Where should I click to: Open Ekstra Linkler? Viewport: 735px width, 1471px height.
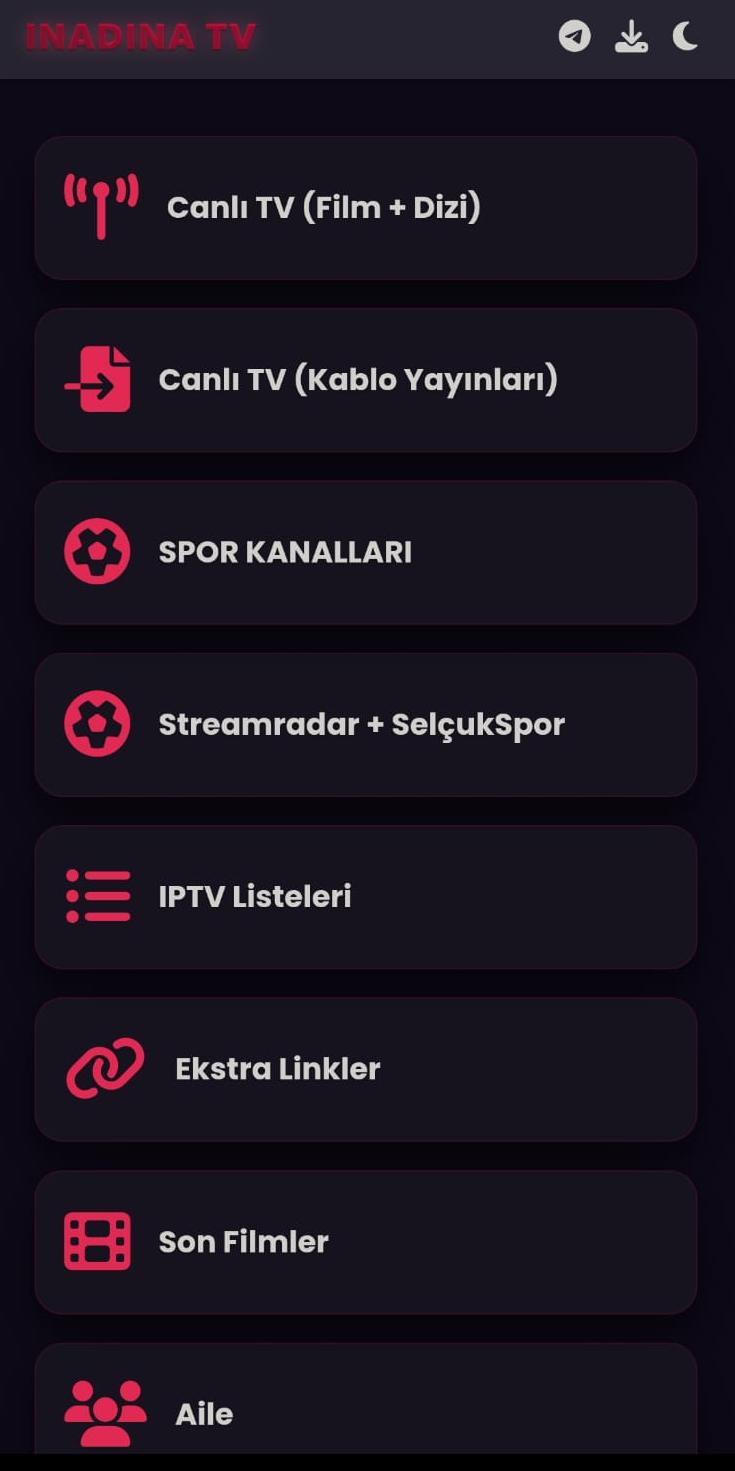[x=366, y=1068]
